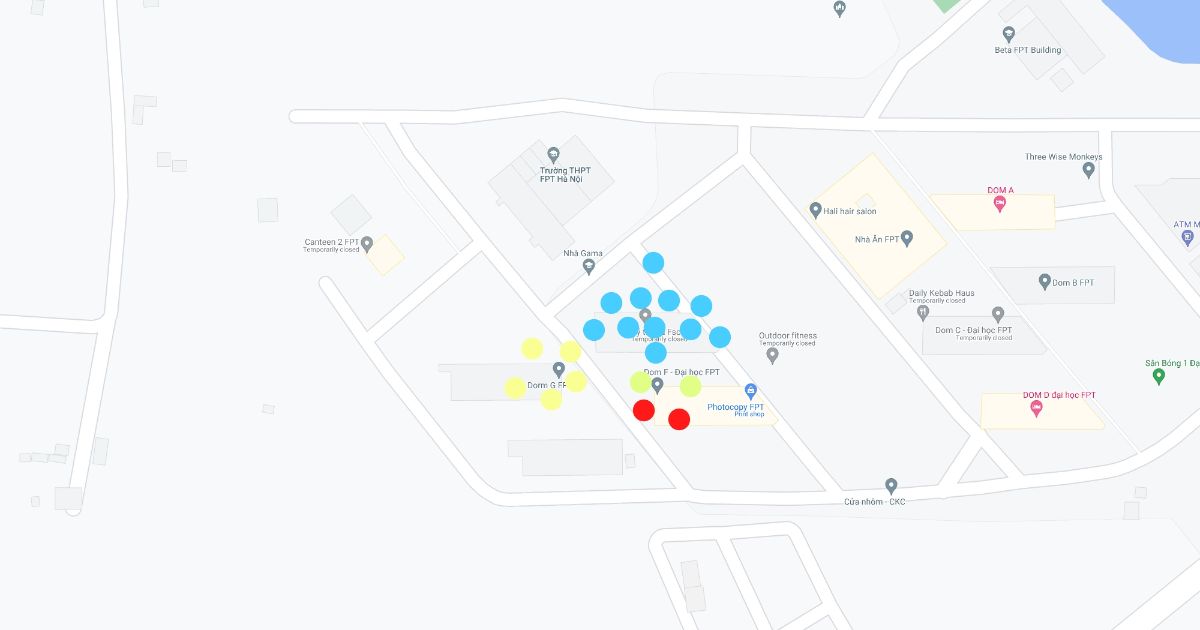Select the Daily Kebab Haus restaurant pin

(923, 312)
